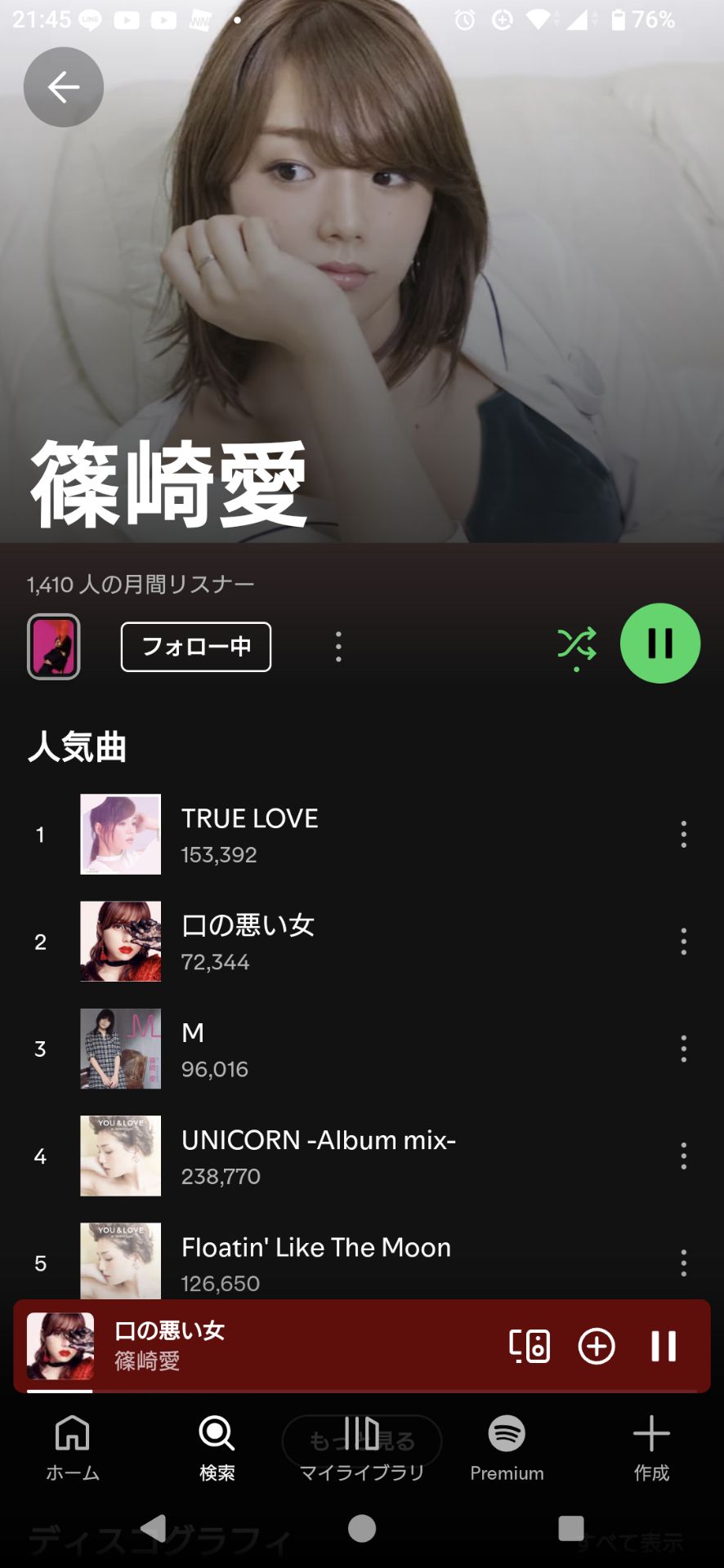
Task: Switch to the マイライブラリ tab
Action: coord(362,1447)
